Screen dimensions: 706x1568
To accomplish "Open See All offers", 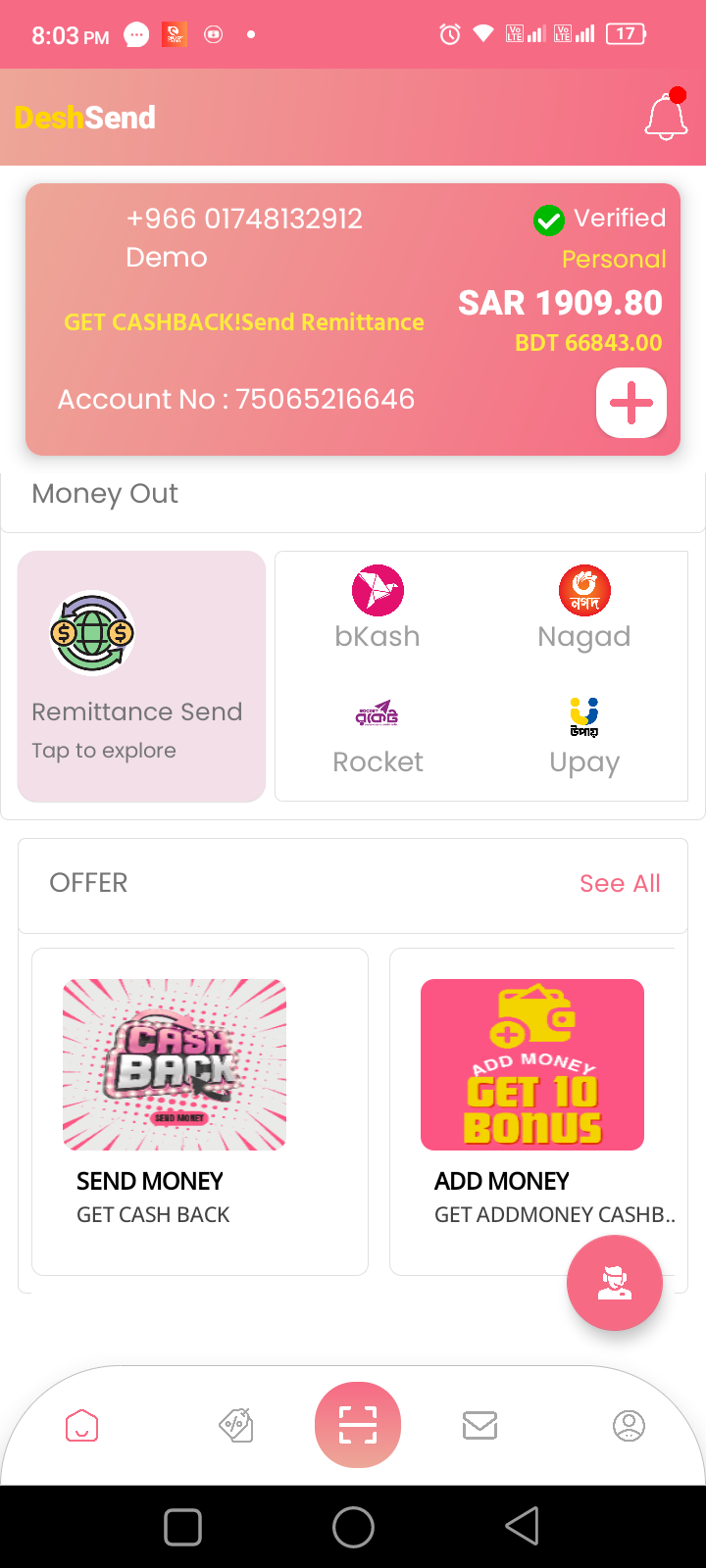I will (x=620, y=883).
